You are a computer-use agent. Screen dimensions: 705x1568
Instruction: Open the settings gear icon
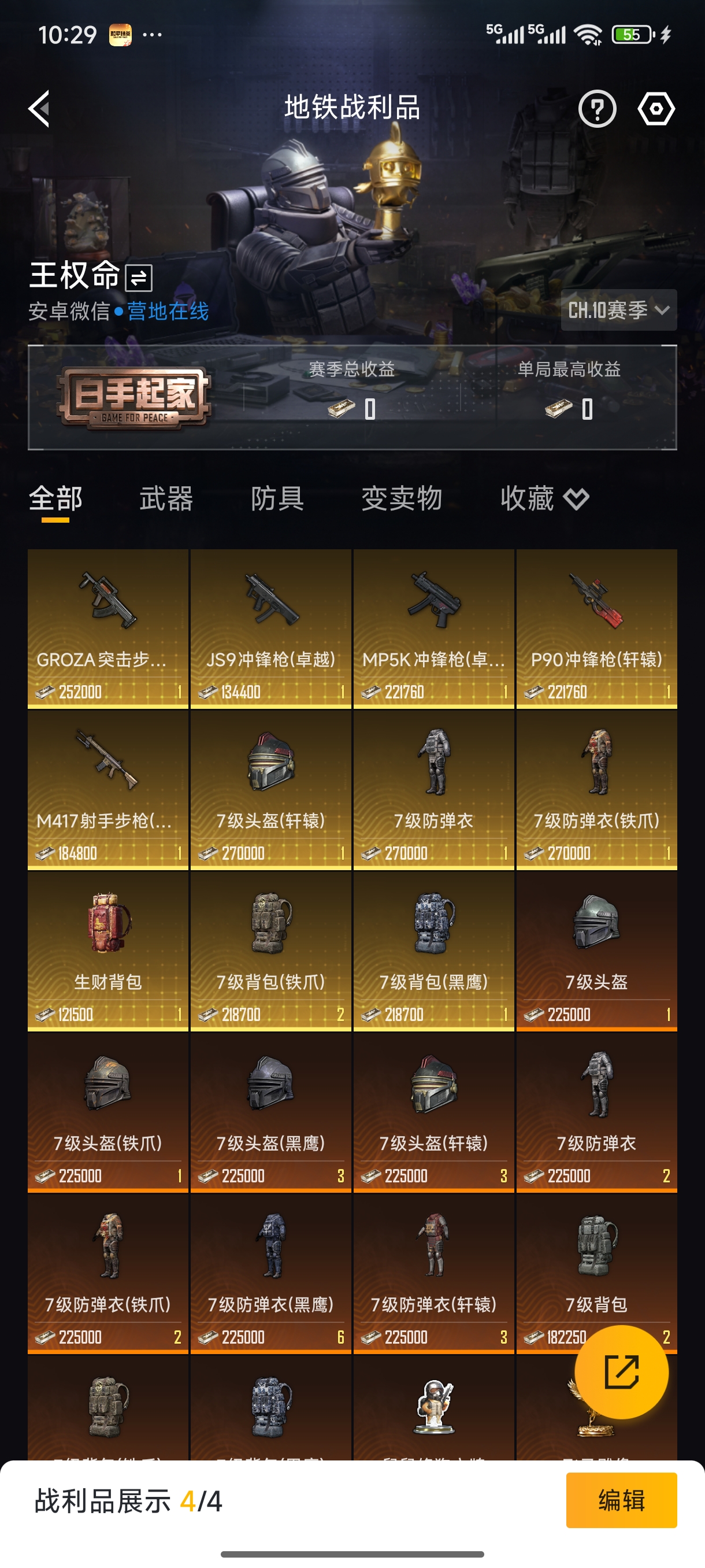656,109
